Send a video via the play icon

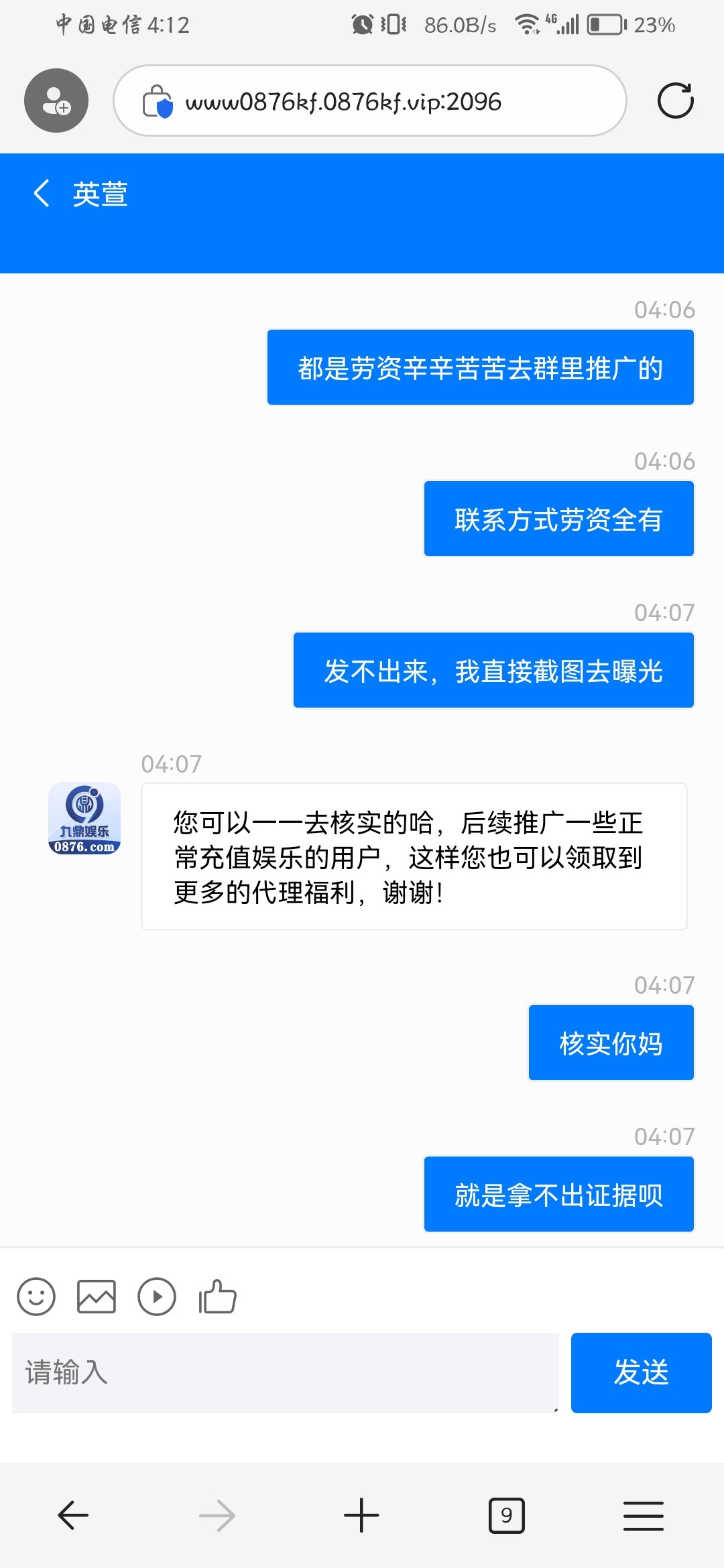(x=156, y=1297)
